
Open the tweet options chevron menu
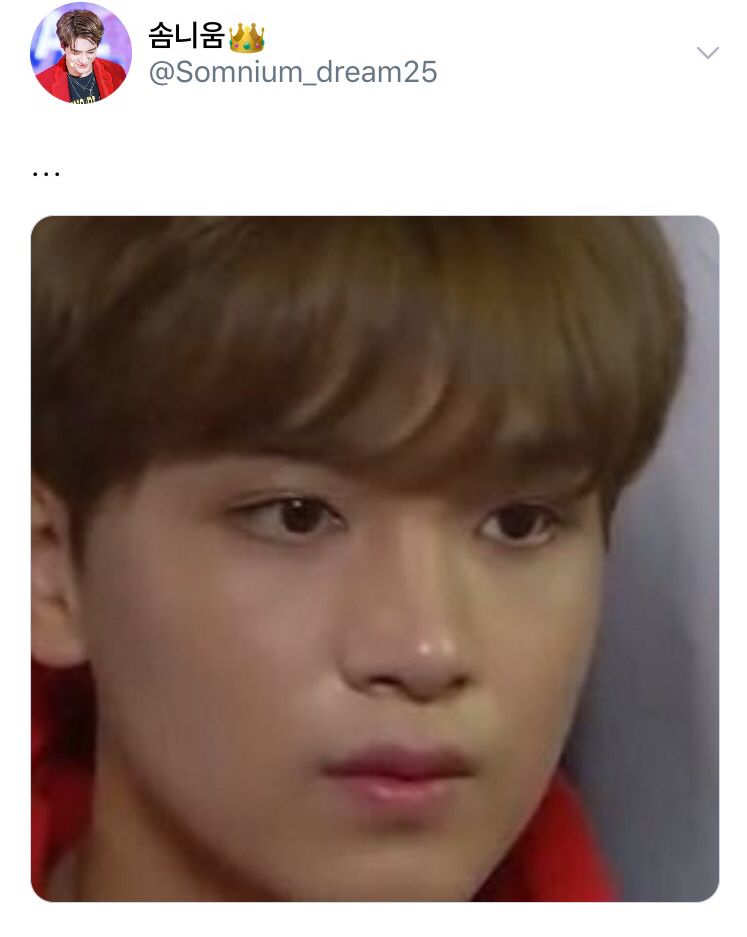(707, 53)
